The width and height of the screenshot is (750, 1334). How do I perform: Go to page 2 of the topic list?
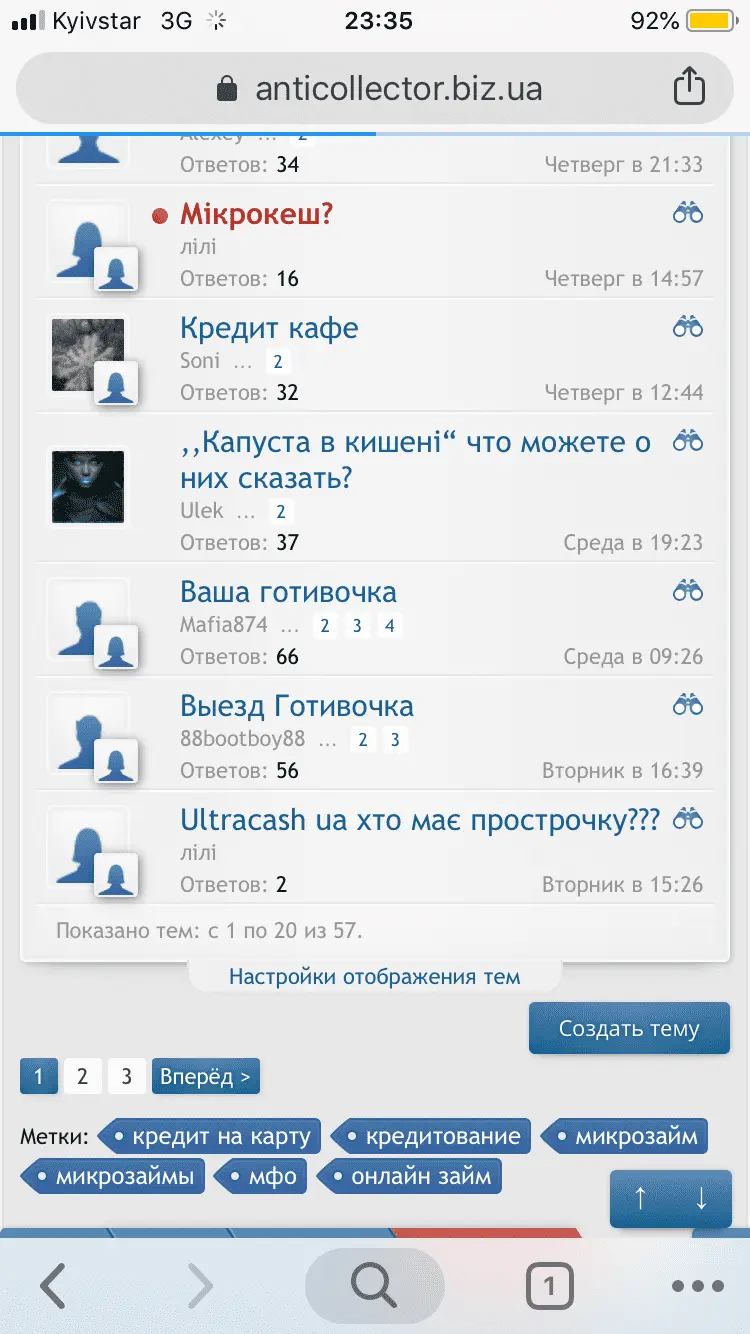pyautogui.click(x=82, y=1077)
